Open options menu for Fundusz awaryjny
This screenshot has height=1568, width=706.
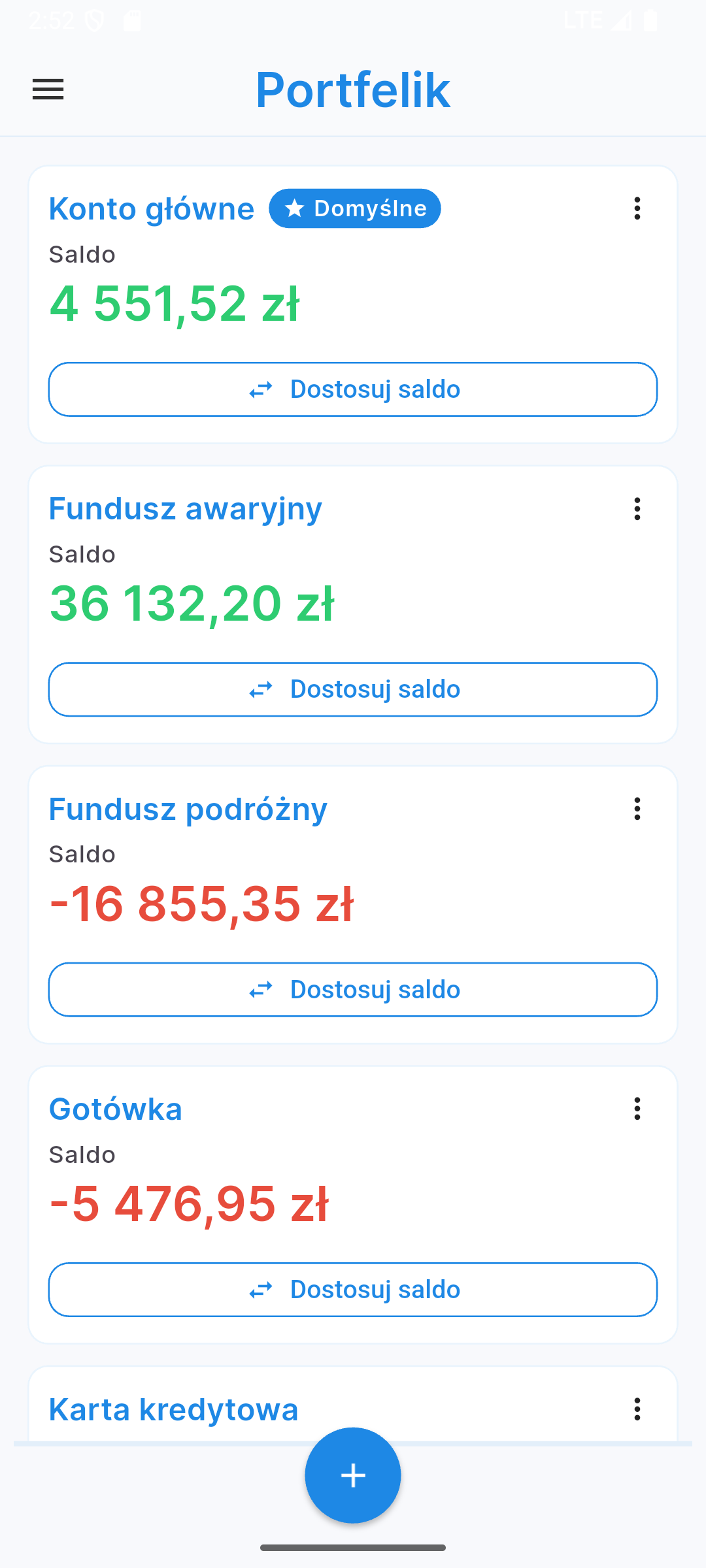(x=637, y=509)
